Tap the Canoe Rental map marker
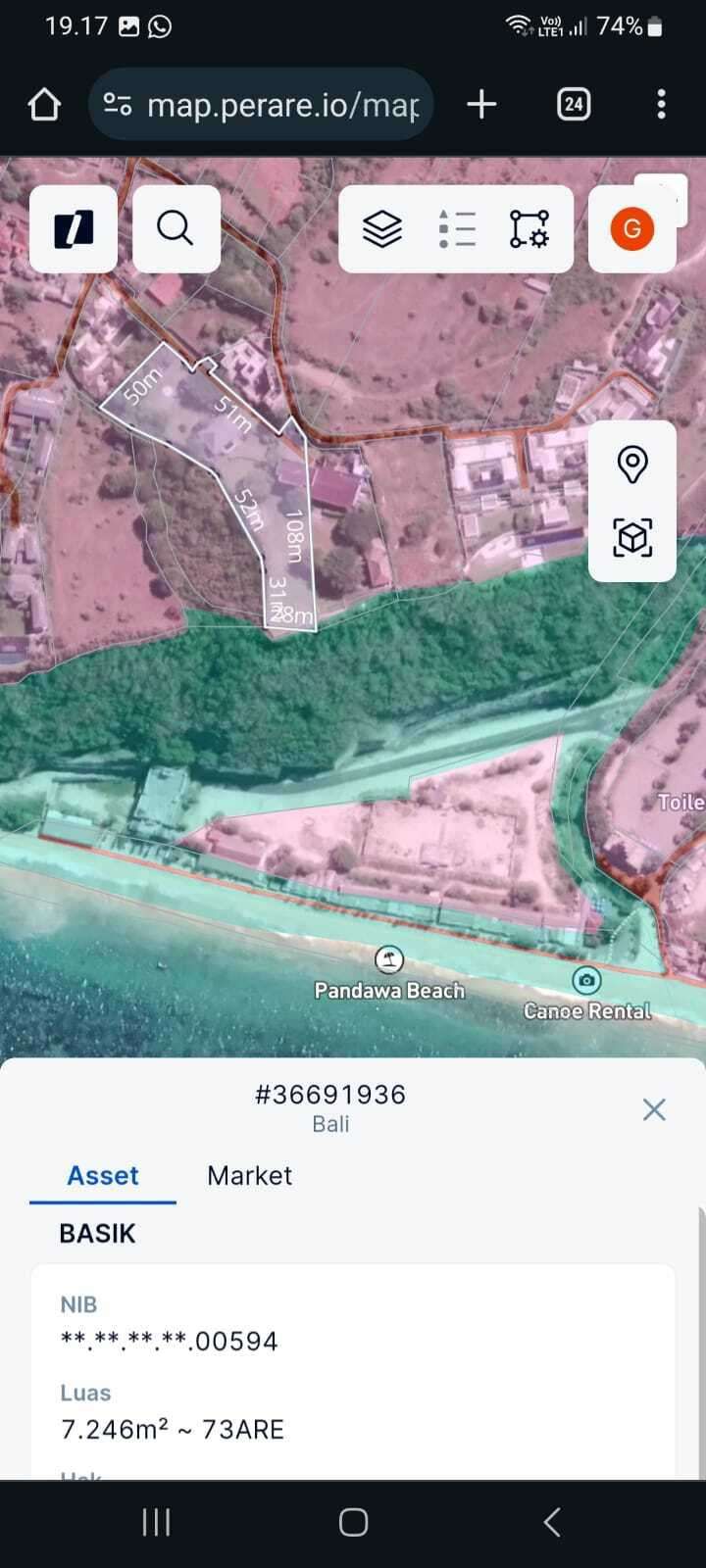This screenshot has width=706, height=1568. point(586,979)
